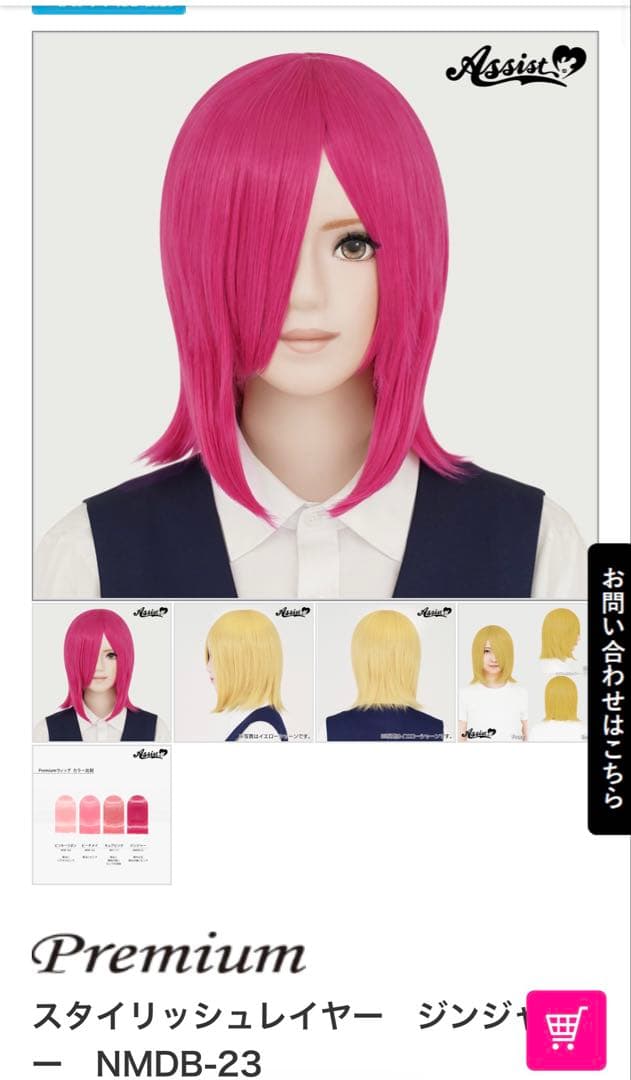Viewport: 631px width, 1080px height.
Task: Open the main pink wig product photo
Action: click(315, 315)
